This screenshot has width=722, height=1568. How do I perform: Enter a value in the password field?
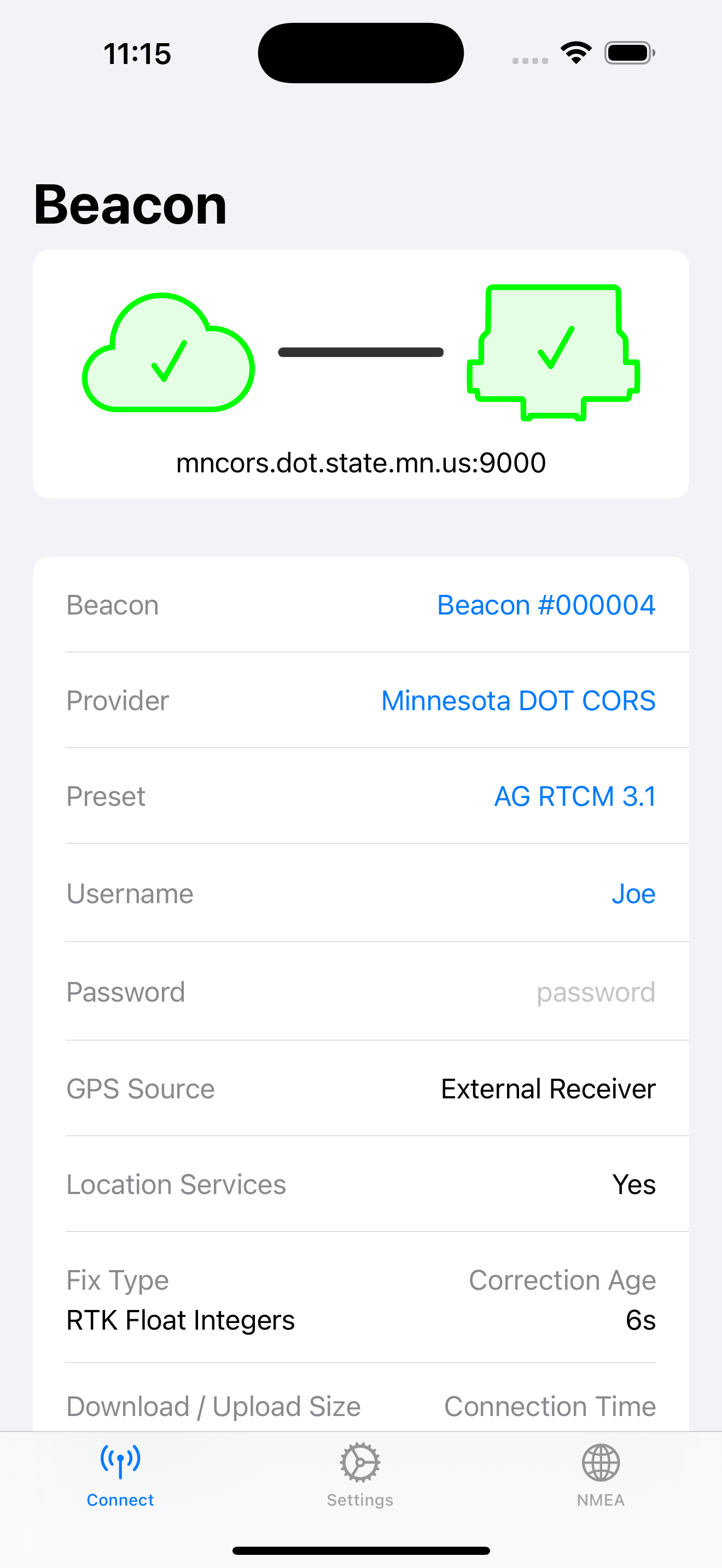click(x=595, y=992)
